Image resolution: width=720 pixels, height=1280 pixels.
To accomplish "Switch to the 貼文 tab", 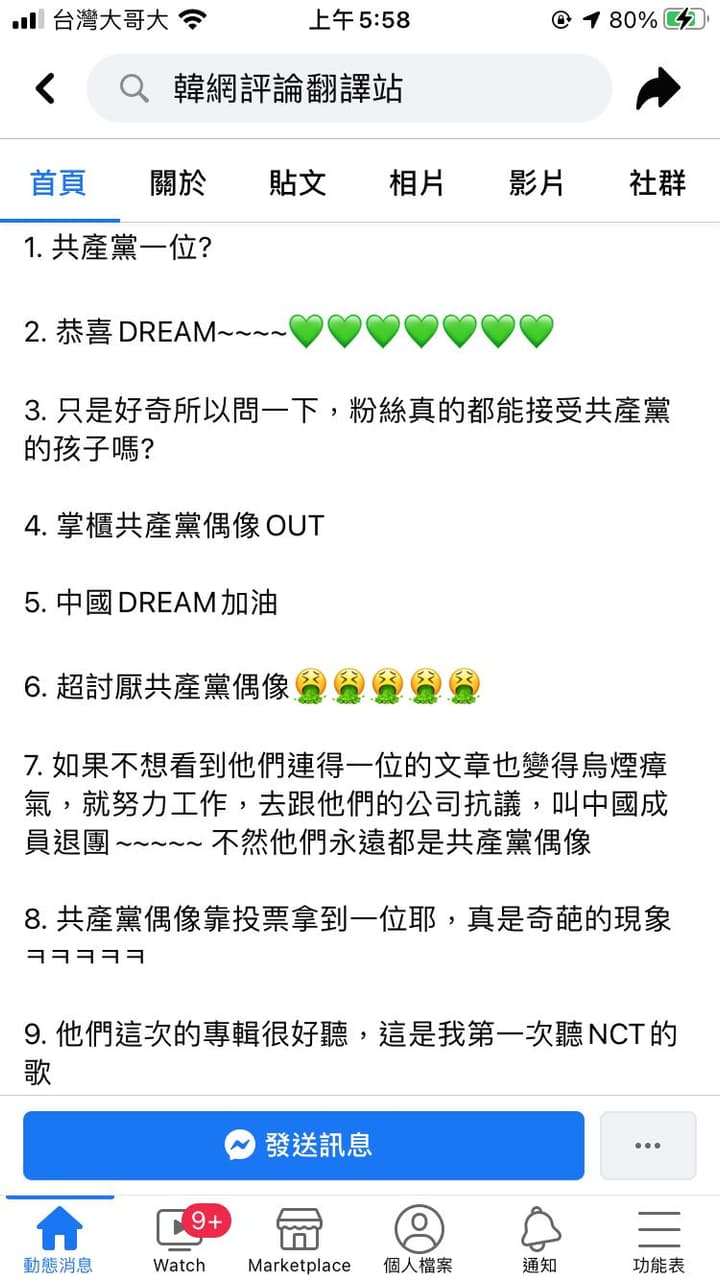I will (x=297, y=183).
